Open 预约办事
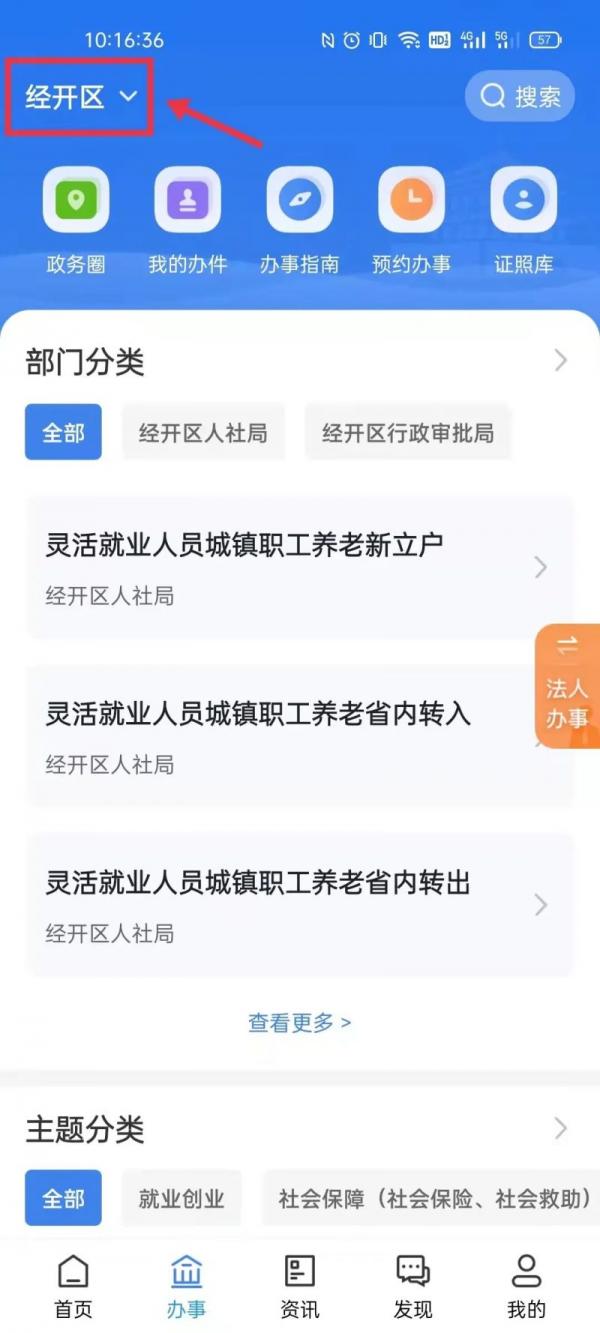The image size is (600, 1333). 411,220
